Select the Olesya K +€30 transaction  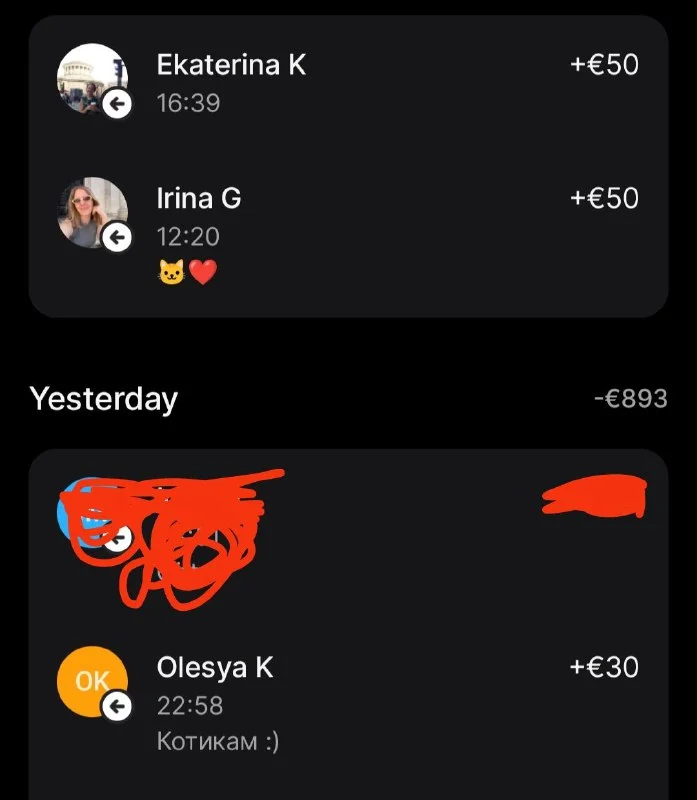pyautogui.click(x=347, y=700)
